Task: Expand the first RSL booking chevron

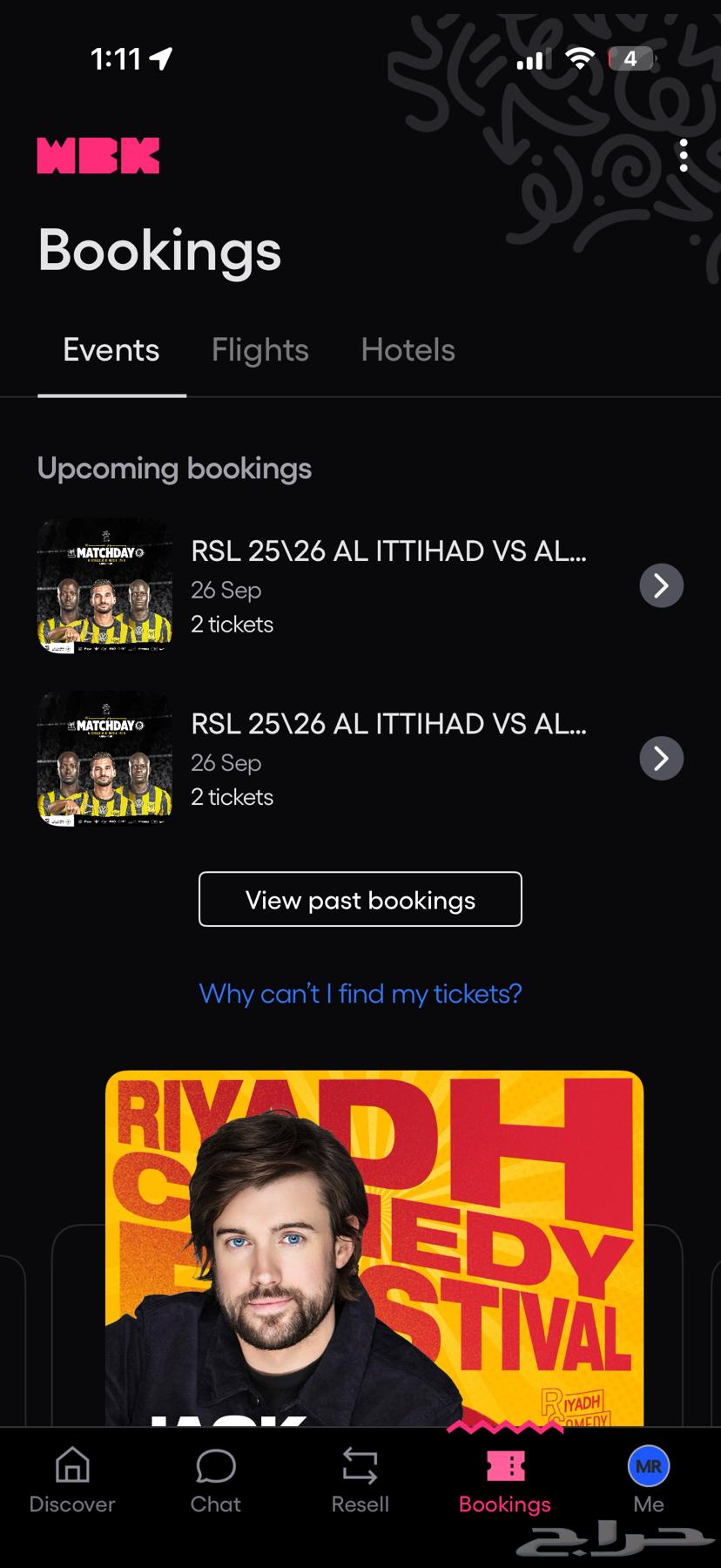Action: pyautogui.click(x=661, y=585)
